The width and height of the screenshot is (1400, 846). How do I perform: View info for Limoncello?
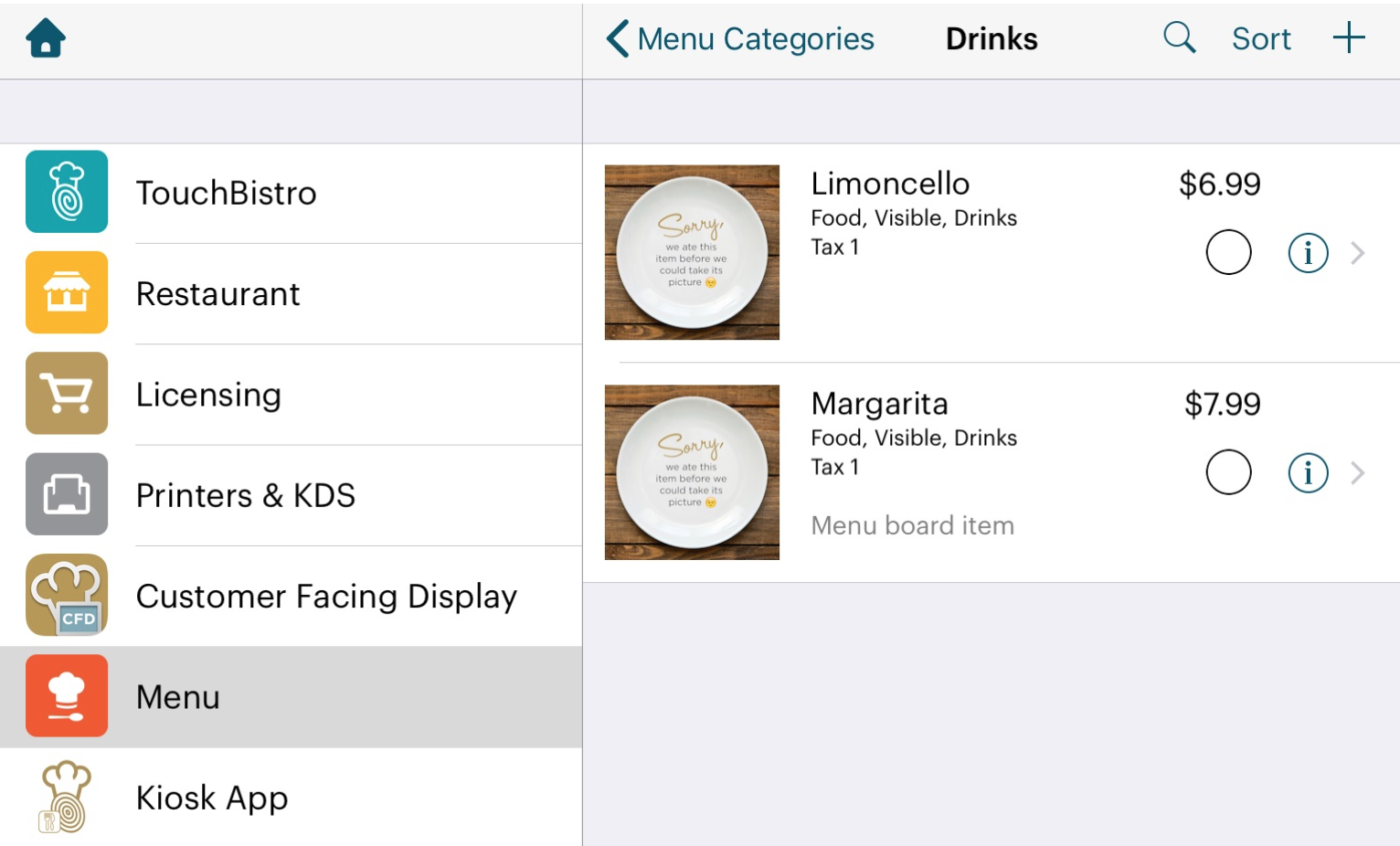pyautogui.click(x=1308, y=252)
